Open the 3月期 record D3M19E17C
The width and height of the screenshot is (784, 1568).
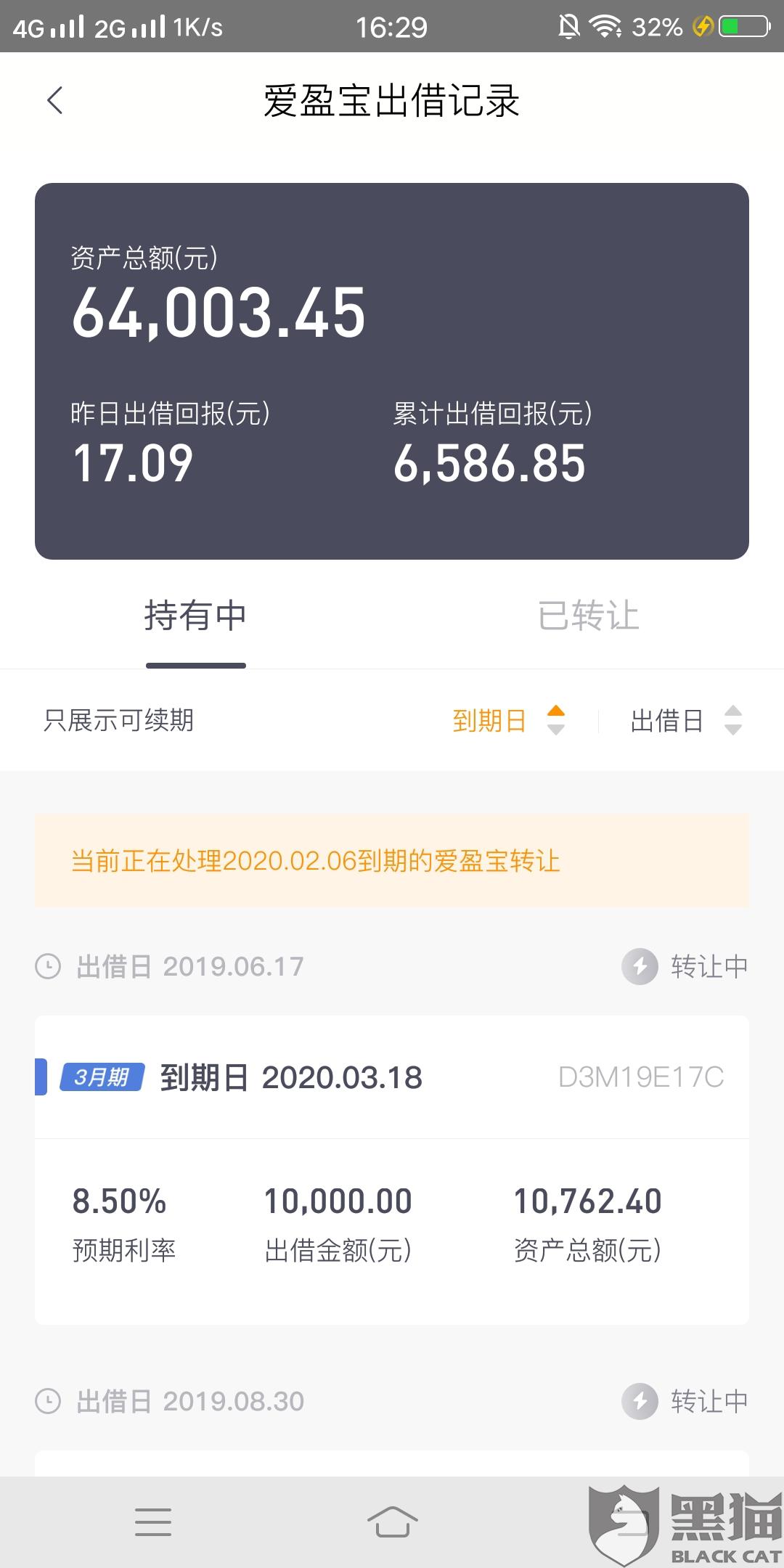(392, 1169)
